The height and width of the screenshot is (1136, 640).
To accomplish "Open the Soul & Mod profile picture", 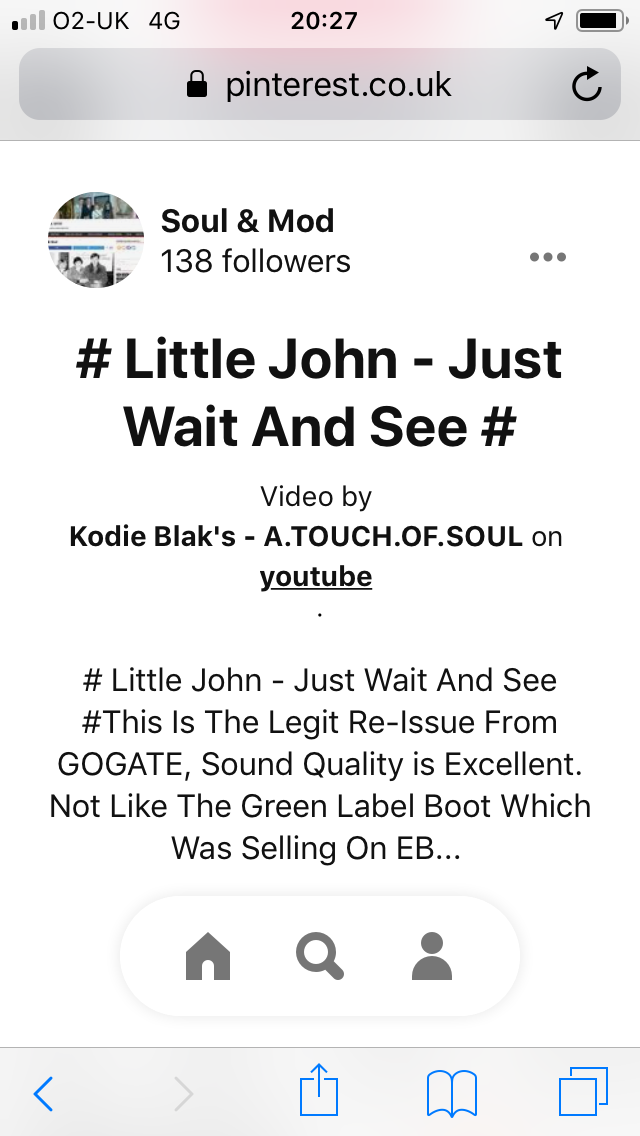I will tap(96, 240).
